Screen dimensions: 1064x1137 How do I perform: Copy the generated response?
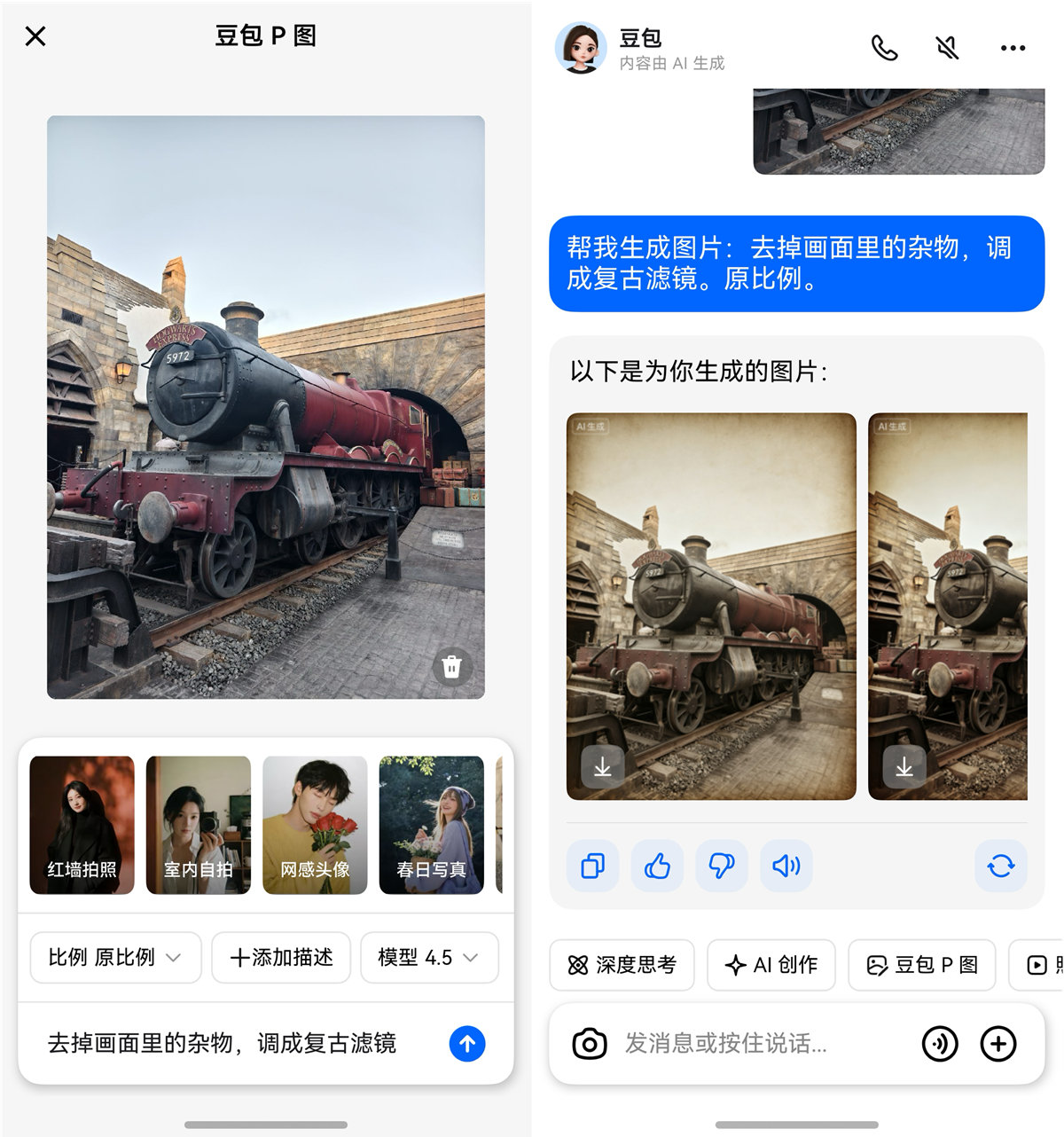coord(592,866)
